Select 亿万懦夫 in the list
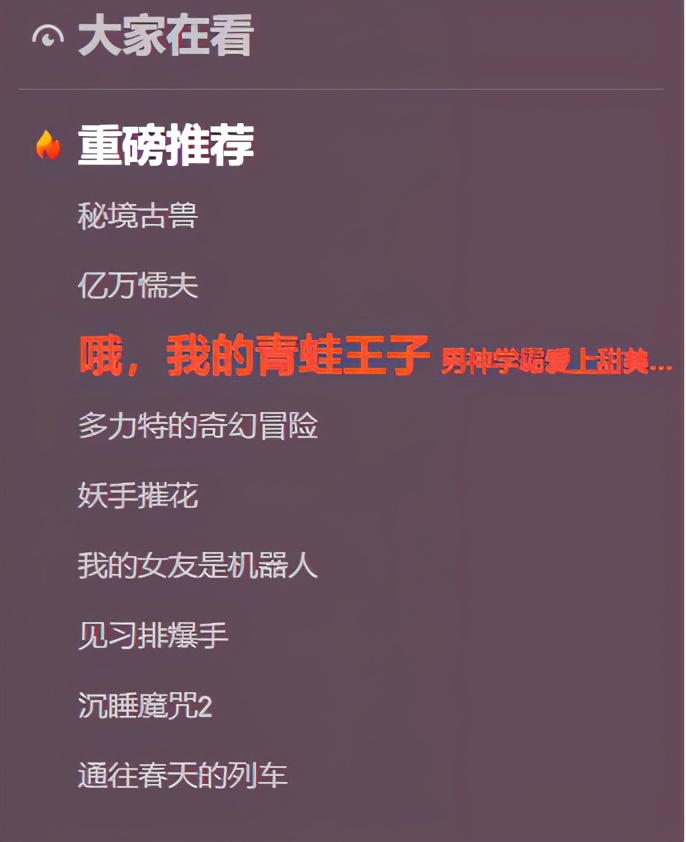The image size is (686, 842). [138, 286]
